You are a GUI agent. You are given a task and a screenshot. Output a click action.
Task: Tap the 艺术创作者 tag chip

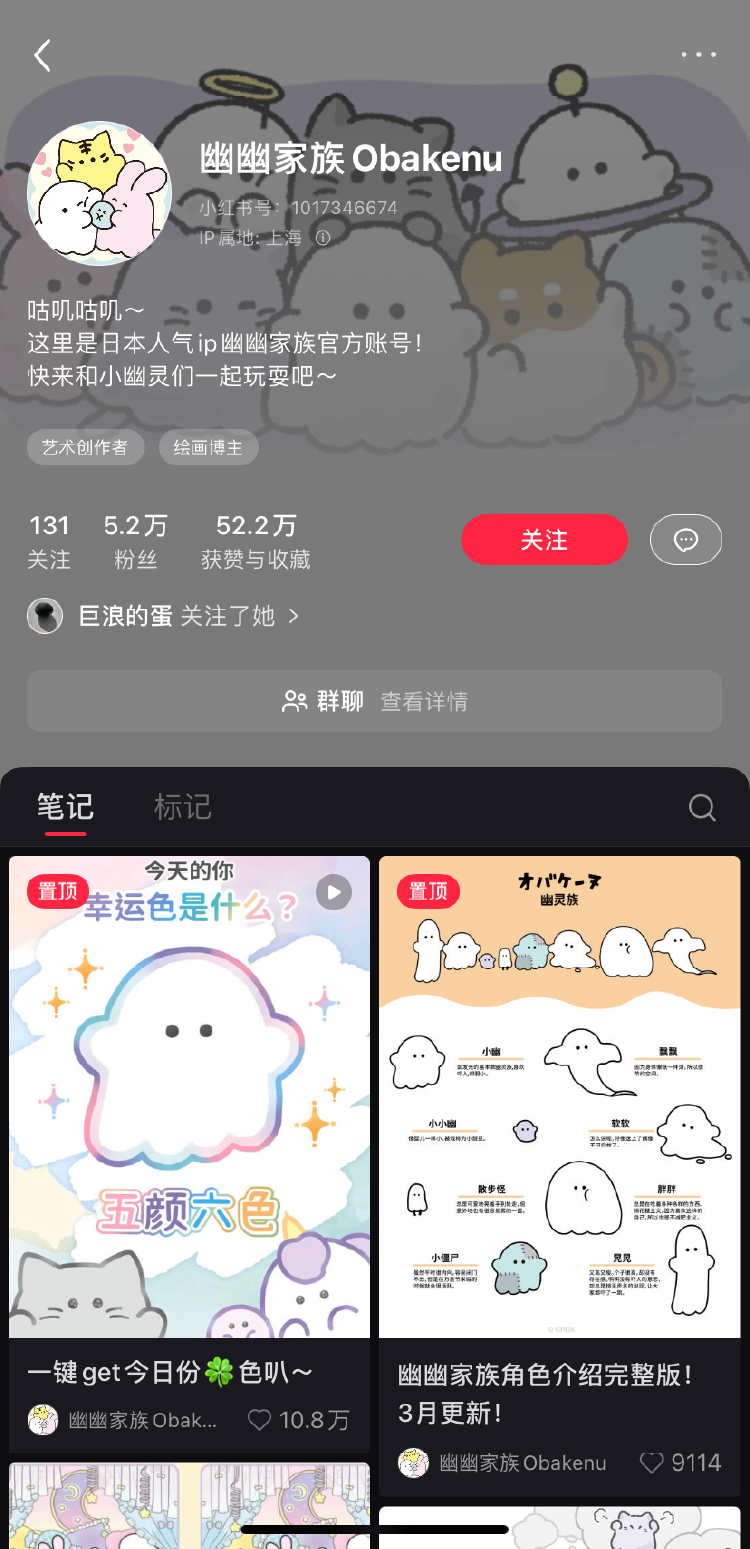pos(85,448)
